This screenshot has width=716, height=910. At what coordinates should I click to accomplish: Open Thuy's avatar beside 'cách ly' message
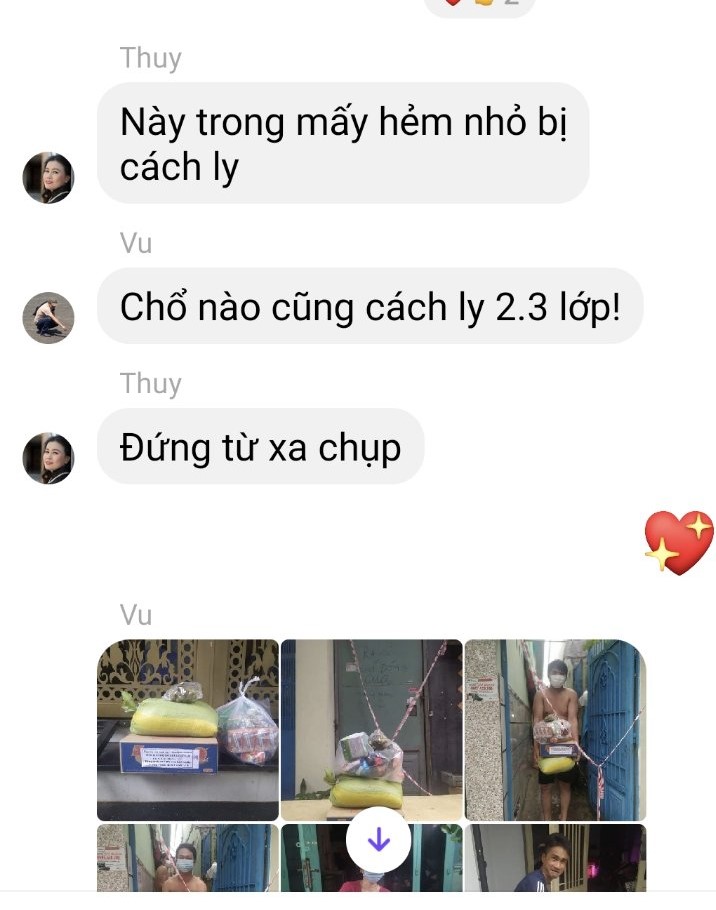click(x=48, y=178)
